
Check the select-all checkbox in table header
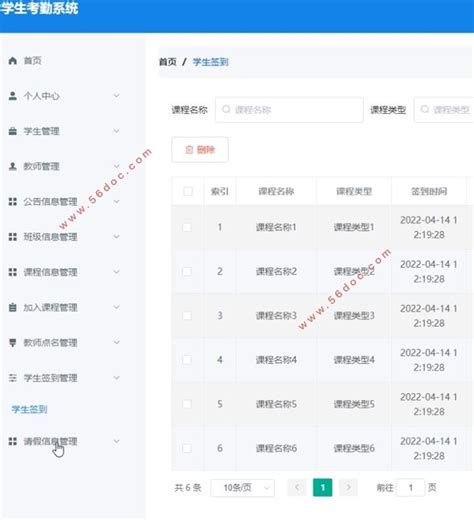(188, 191)
